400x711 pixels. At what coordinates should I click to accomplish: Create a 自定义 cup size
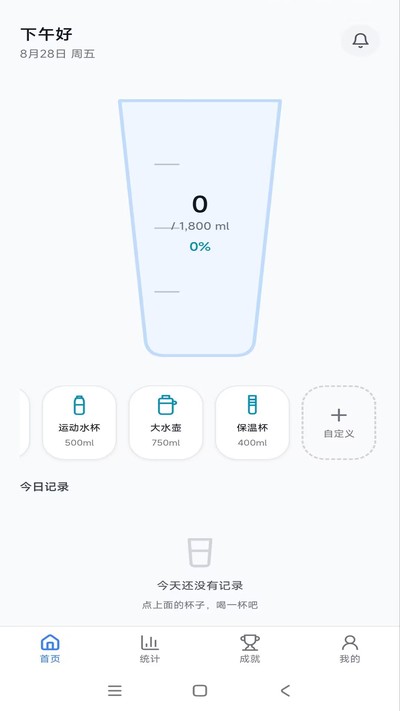pyautogui.click(x=339, y=423)
